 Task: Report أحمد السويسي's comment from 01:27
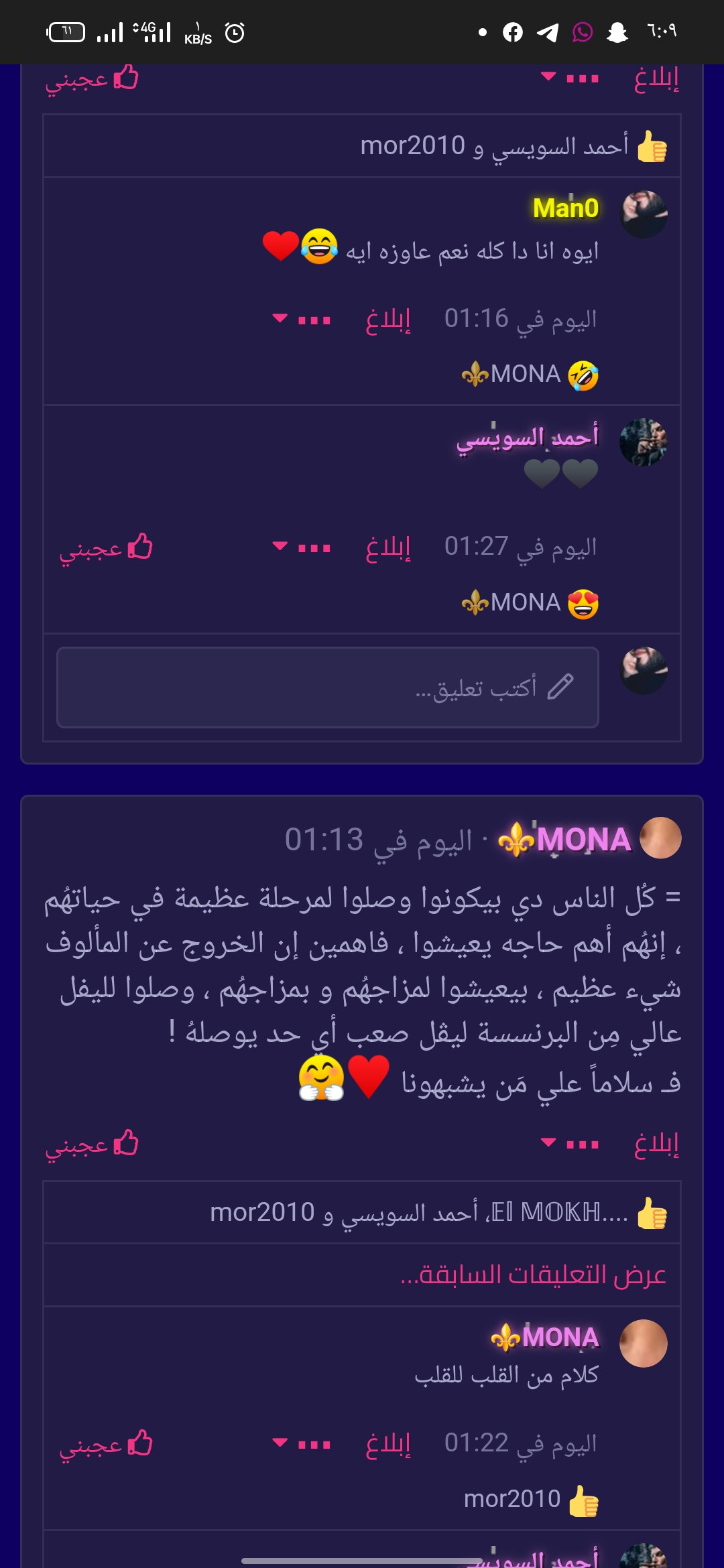coord(387,547)
